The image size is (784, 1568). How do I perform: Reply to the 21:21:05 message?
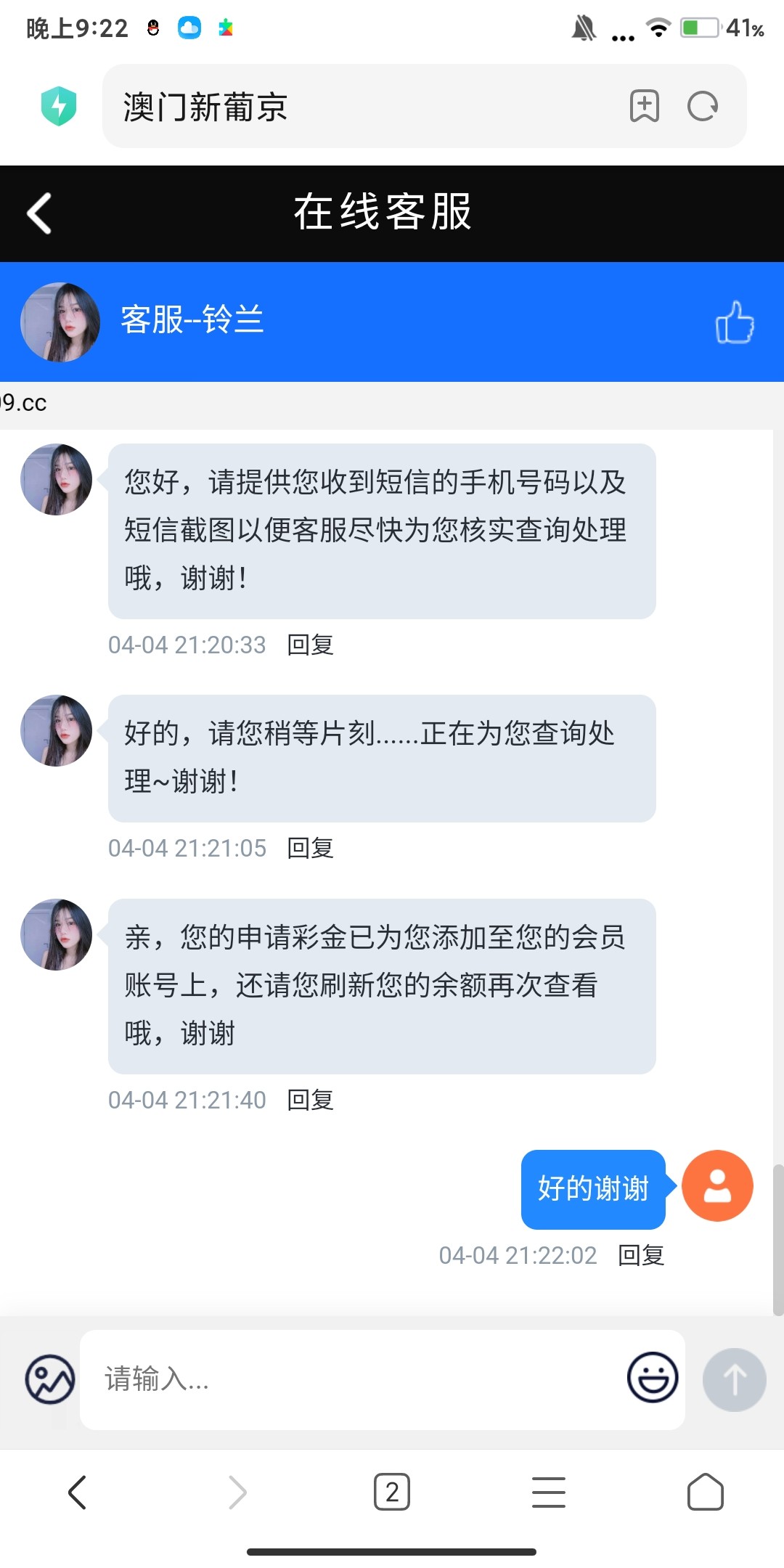point(311,848)
